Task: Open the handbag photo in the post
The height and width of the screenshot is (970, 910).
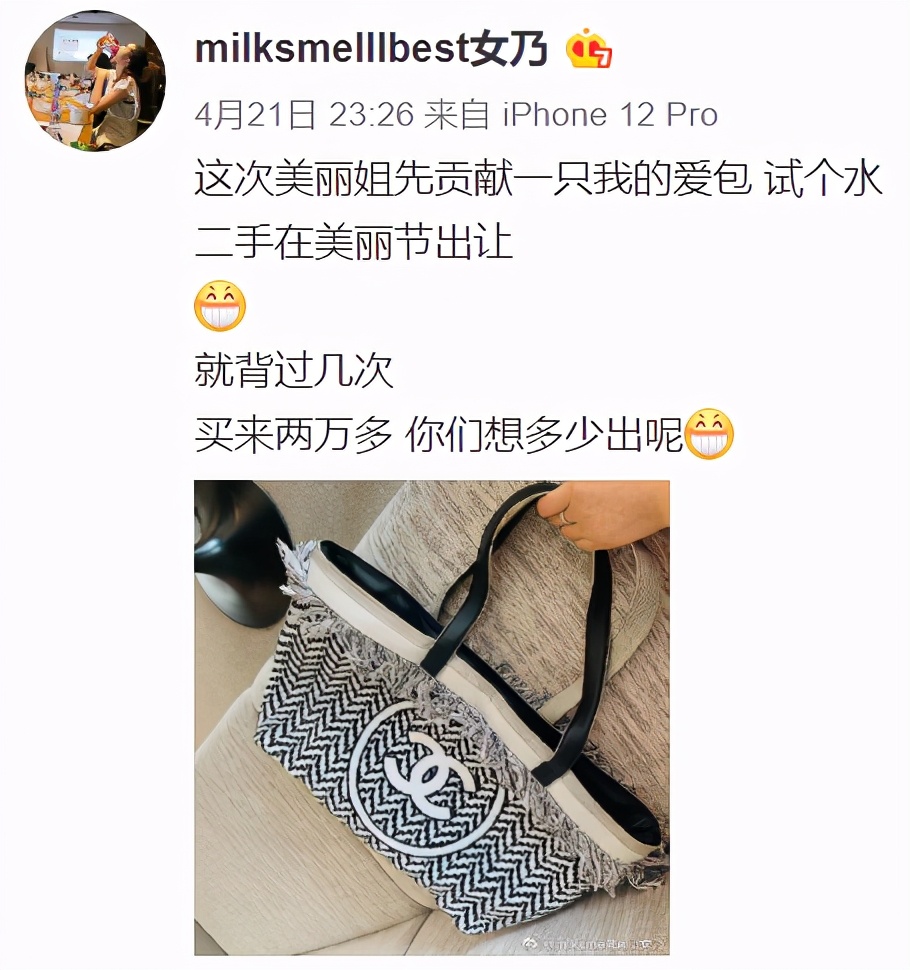Action: click(x=431, y=717)
